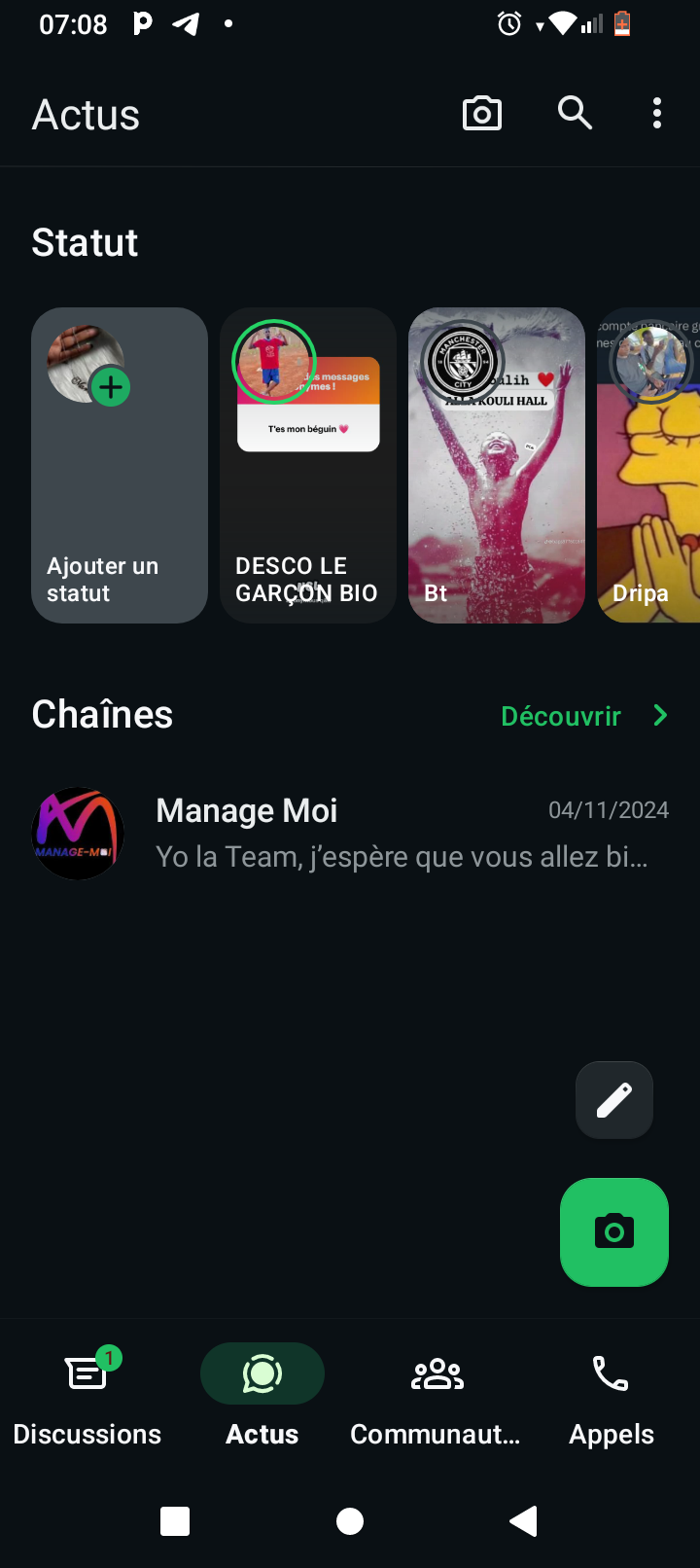Tap the green camera floating button
The height and width of the screenshot is (1568, 700).
pos(614,1232)
